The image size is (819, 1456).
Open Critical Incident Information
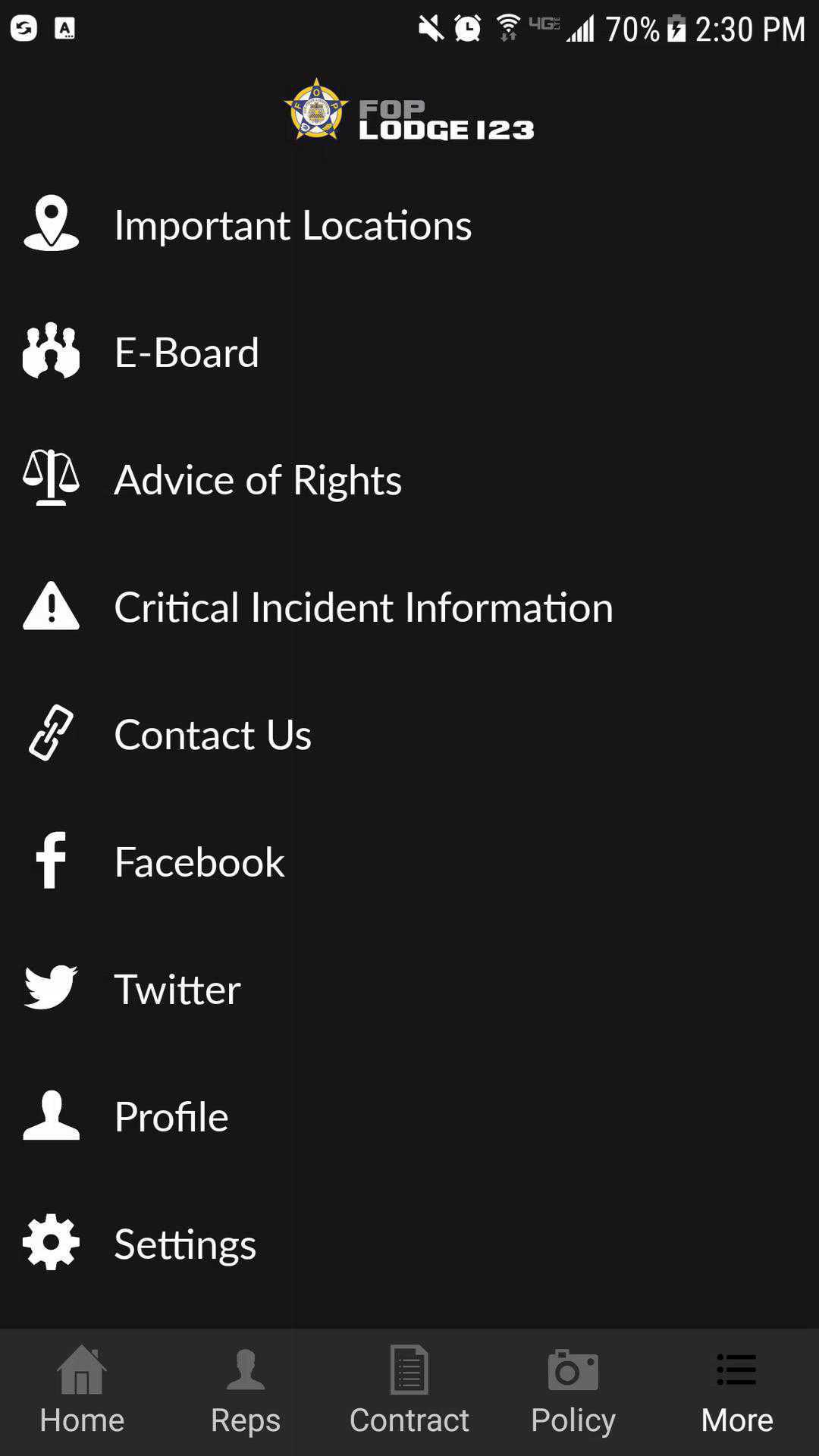pyautogui.click(x=363, y=607)
